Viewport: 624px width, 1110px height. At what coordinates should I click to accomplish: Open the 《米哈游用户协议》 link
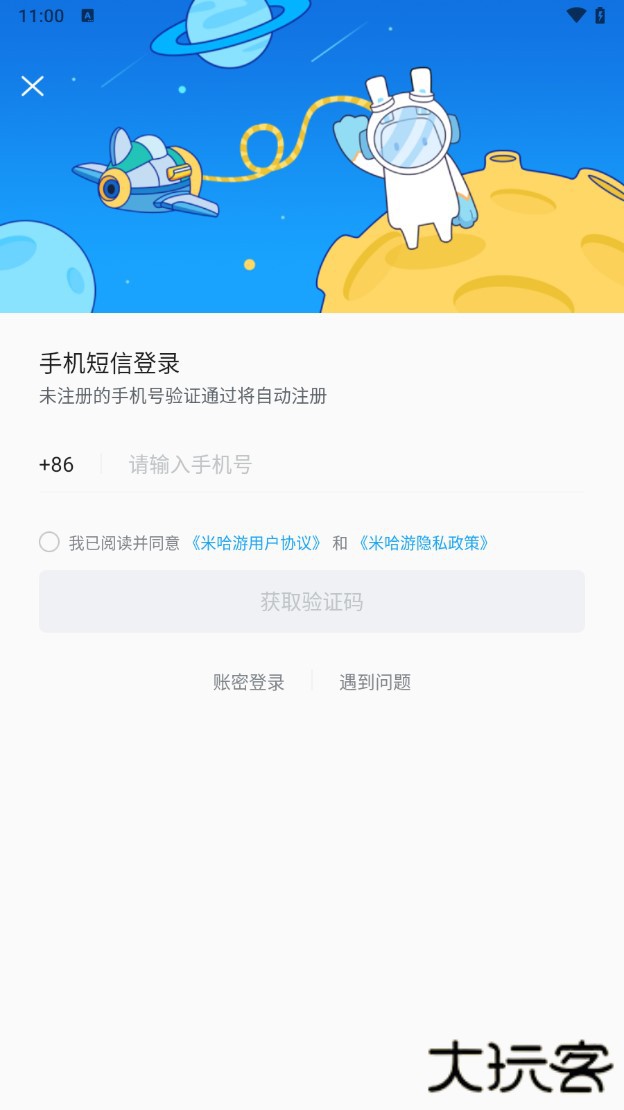pos(256,543)
